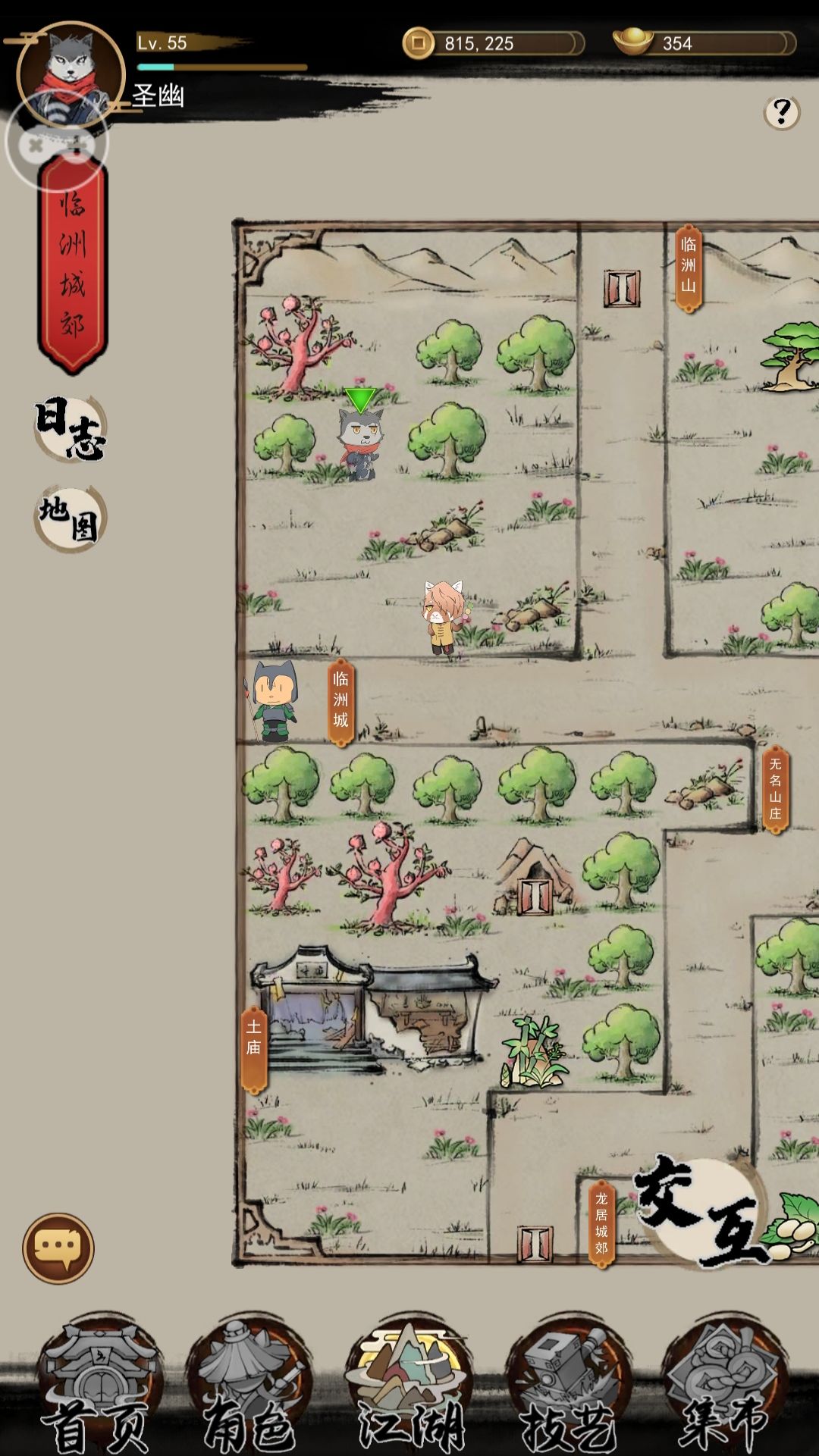The width and height of the screenshot is (819, 1456).
Task: Tap the pink-haired NPC character
Action: pos(442,616)
